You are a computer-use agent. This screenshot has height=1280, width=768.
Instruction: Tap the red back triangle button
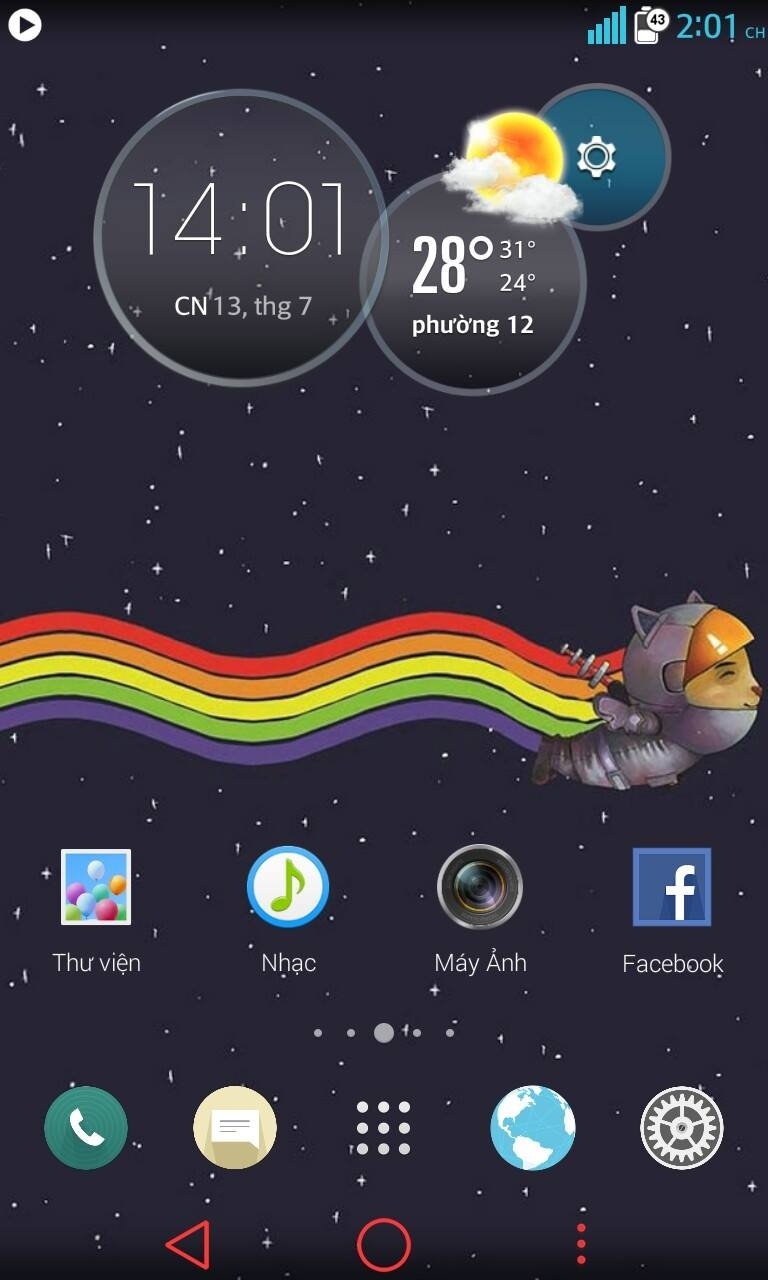click(x=188, y=1245)
